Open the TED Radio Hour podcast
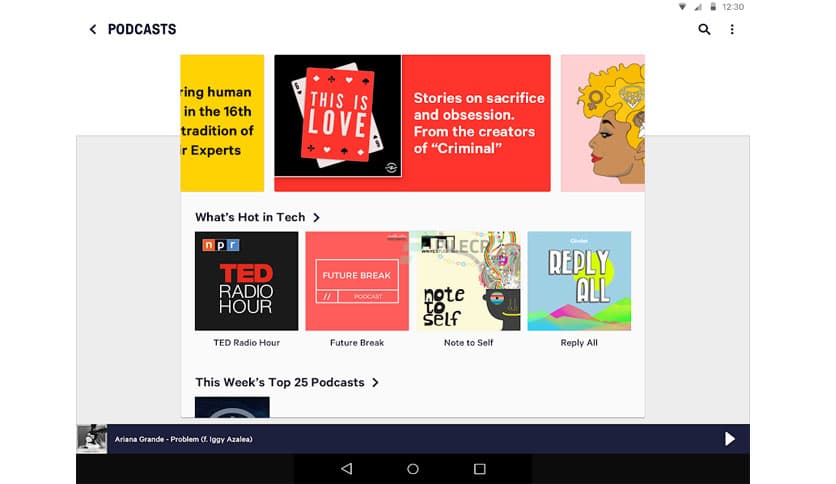The image size is (836, 484). click(246, 281)
